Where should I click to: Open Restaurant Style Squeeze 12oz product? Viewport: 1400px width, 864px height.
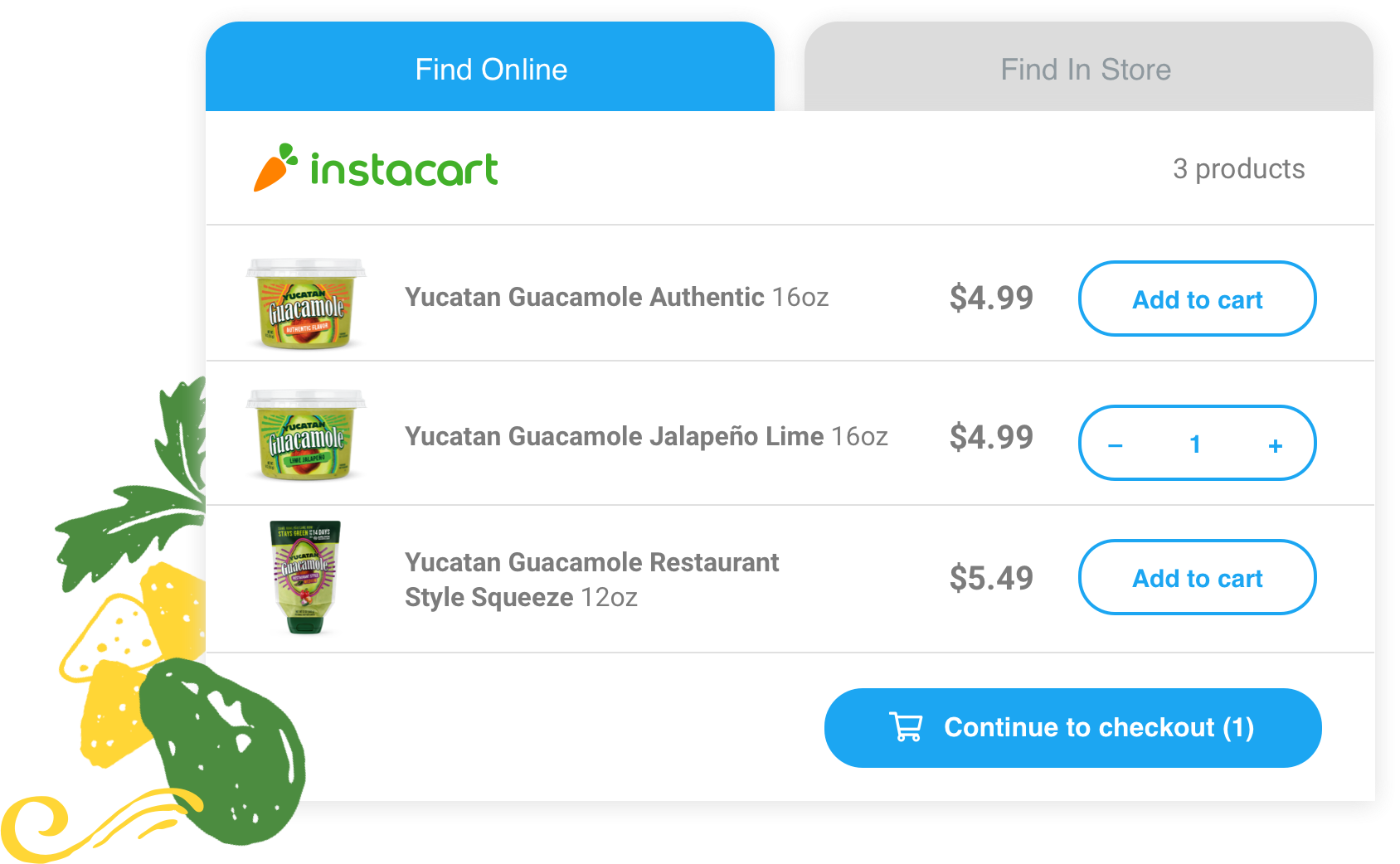tap(591, 579)
